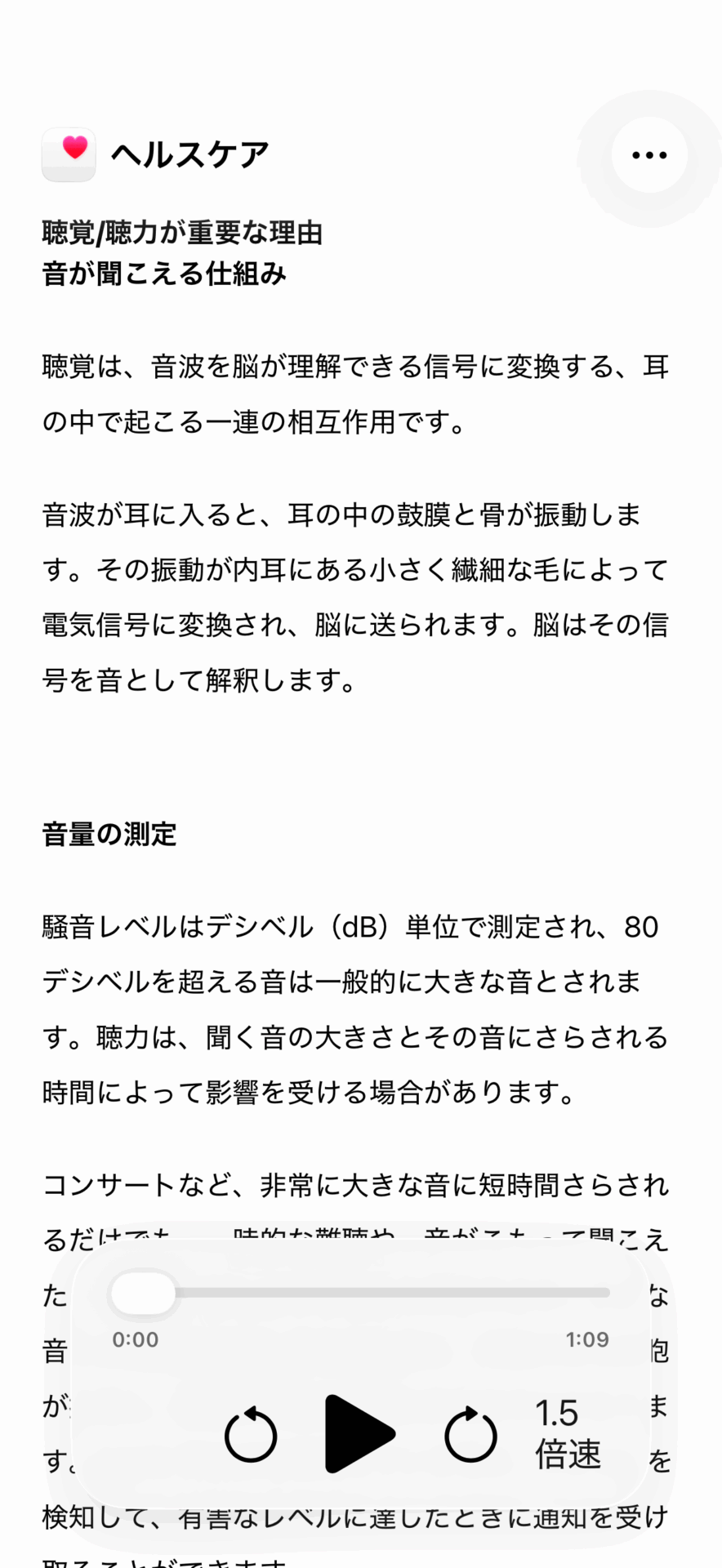Image resolution: width=722 pixels, height=1568 pixels.
Task: Rewind the audio playback
Action: pyautogui.click(x=251, y=1434)
